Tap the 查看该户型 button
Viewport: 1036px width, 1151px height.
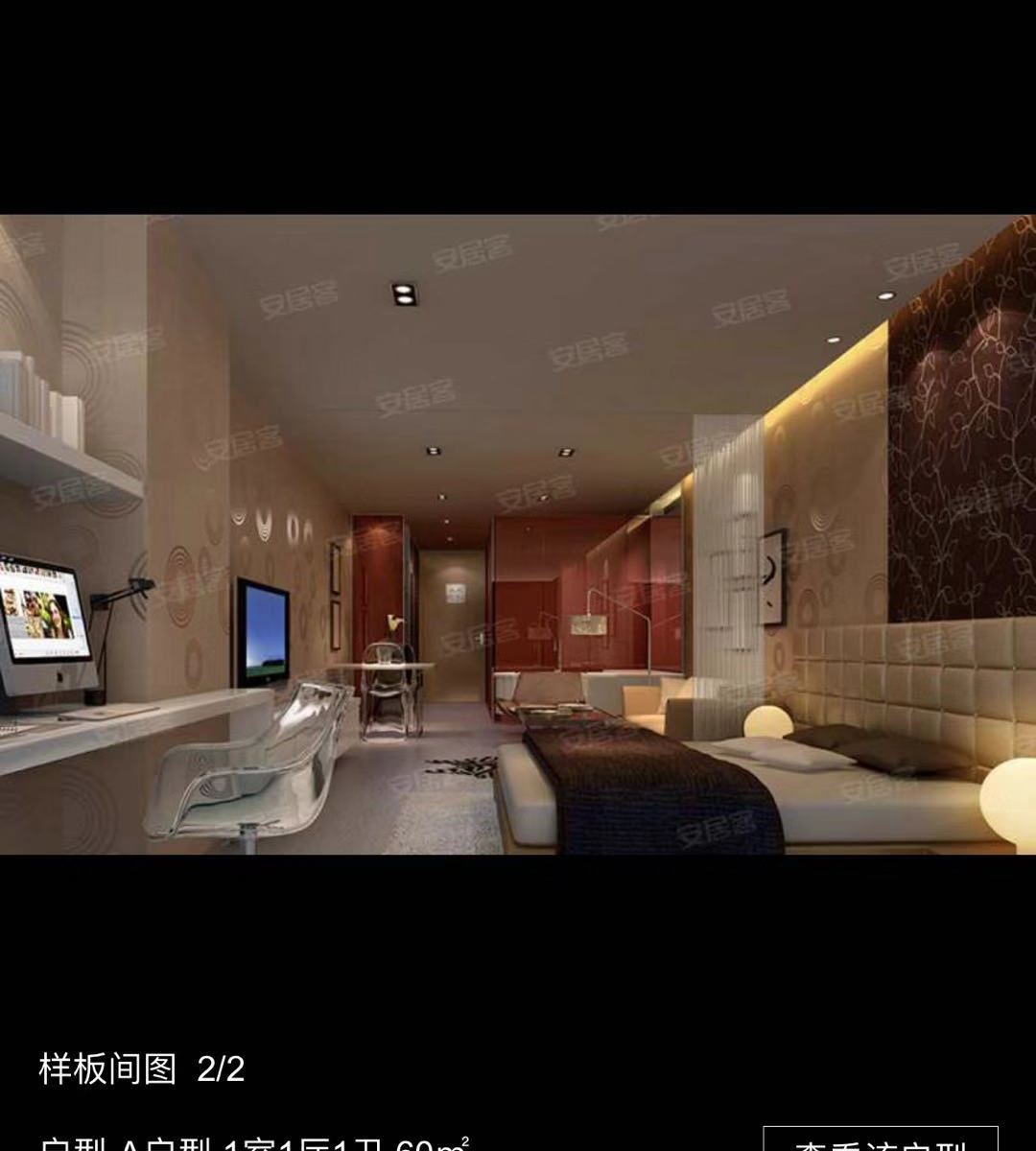tap(880, 1141)
